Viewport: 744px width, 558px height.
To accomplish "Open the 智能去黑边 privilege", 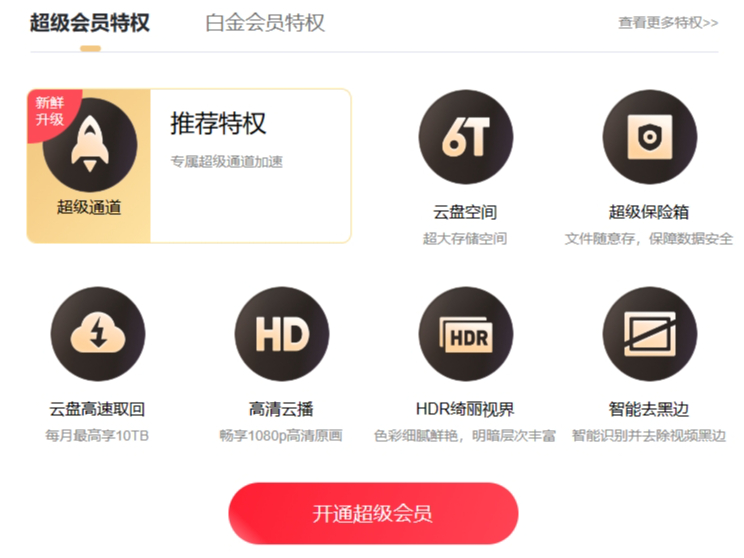I will (x=649, y=334).
